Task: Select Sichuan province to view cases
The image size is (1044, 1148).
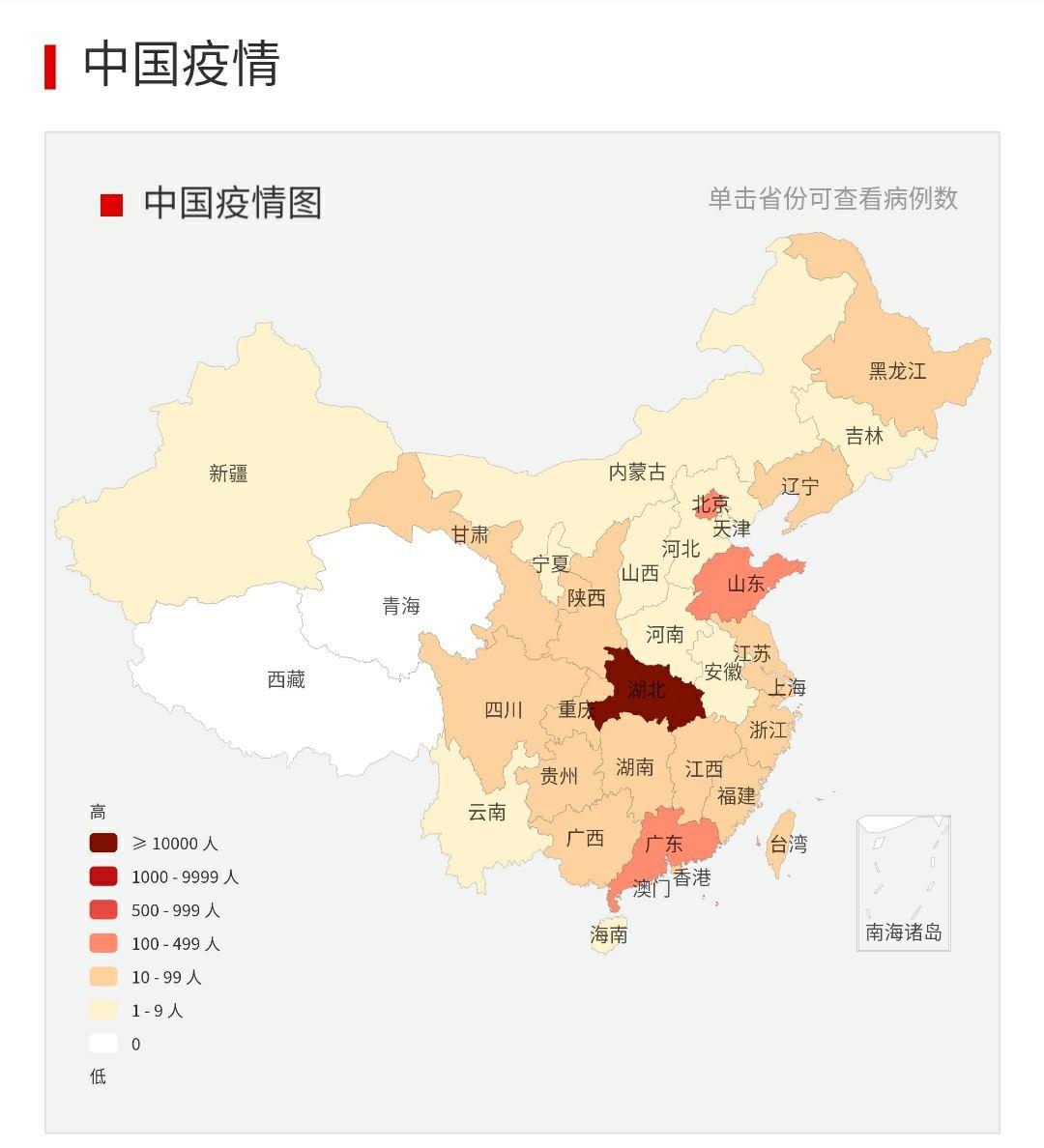Action: tap(503, 710)
